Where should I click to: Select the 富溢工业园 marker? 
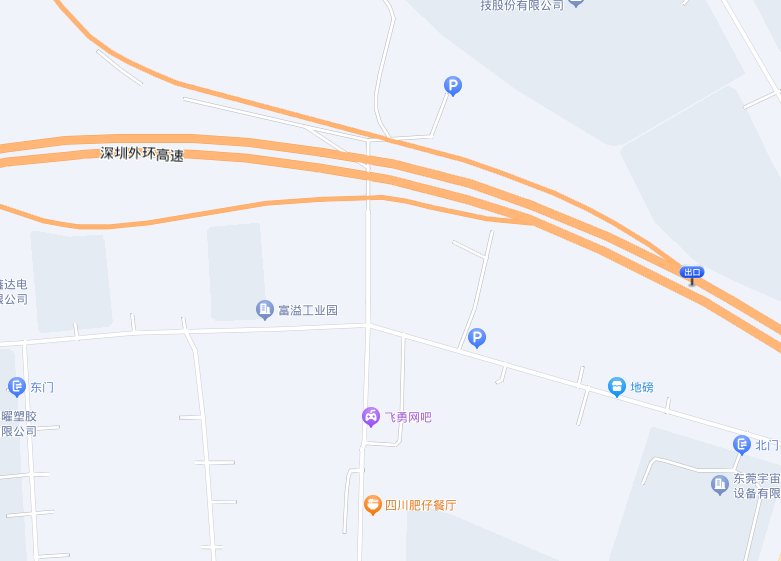click(265, 310)
